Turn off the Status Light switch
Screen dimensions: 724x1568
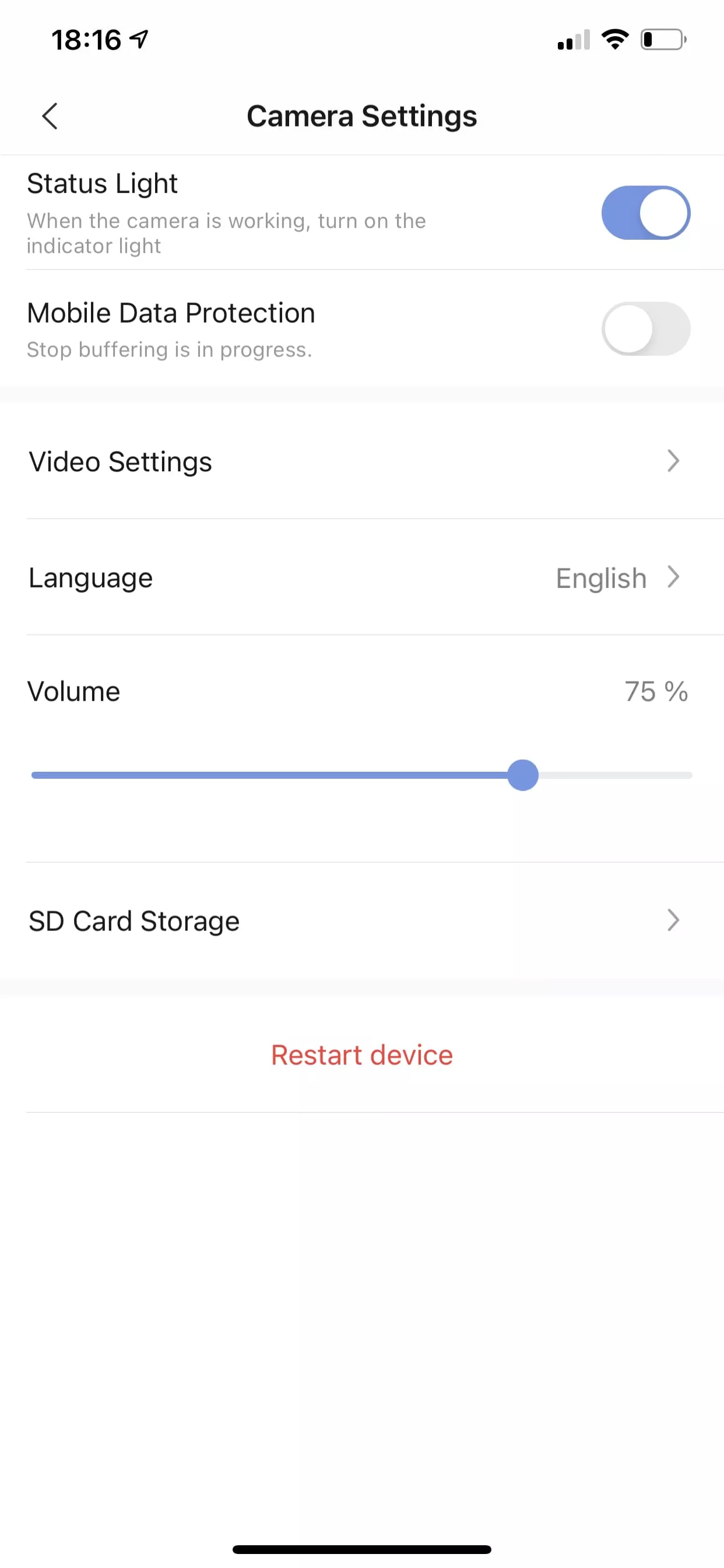point(645,213)
